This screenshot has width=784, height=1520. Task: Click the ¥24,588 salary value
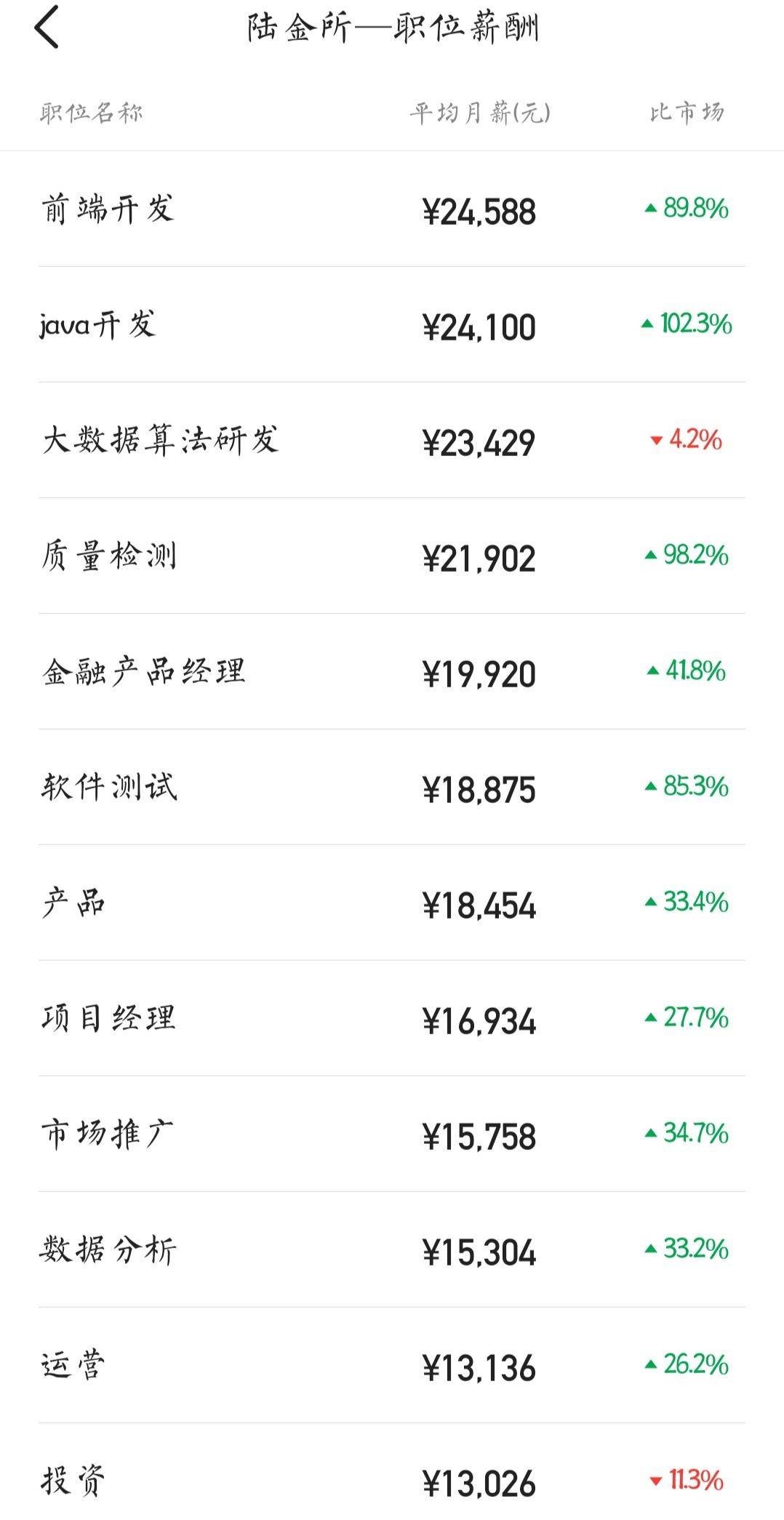pos(481,209)
